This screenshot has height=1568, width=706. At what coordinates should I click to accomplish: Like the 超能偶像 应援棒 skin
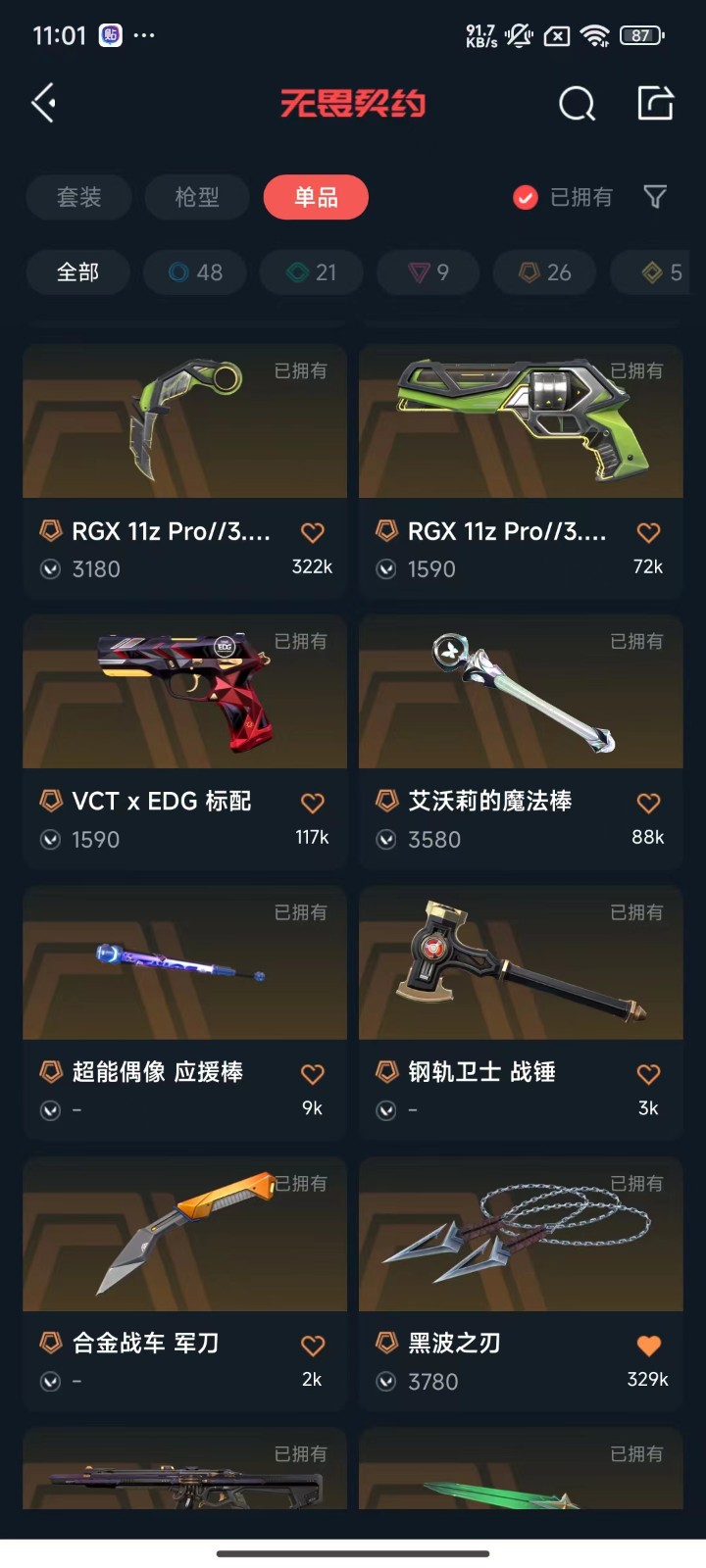point(312,1074)
